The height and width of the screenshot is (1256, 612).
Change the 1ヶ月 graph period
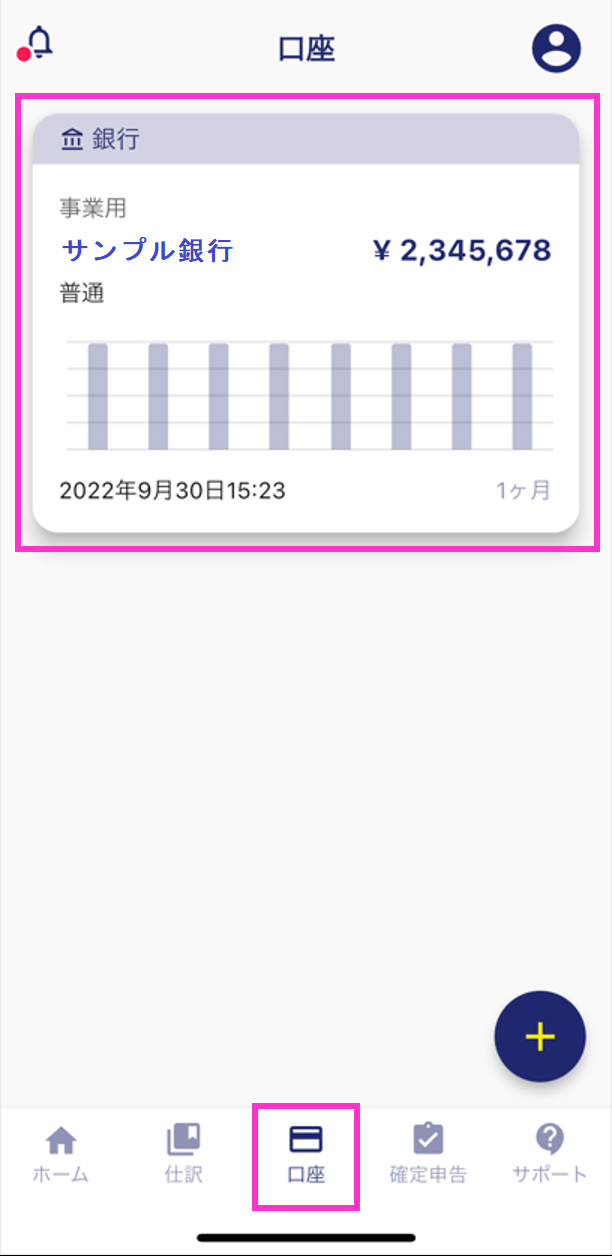click(523, 491)
